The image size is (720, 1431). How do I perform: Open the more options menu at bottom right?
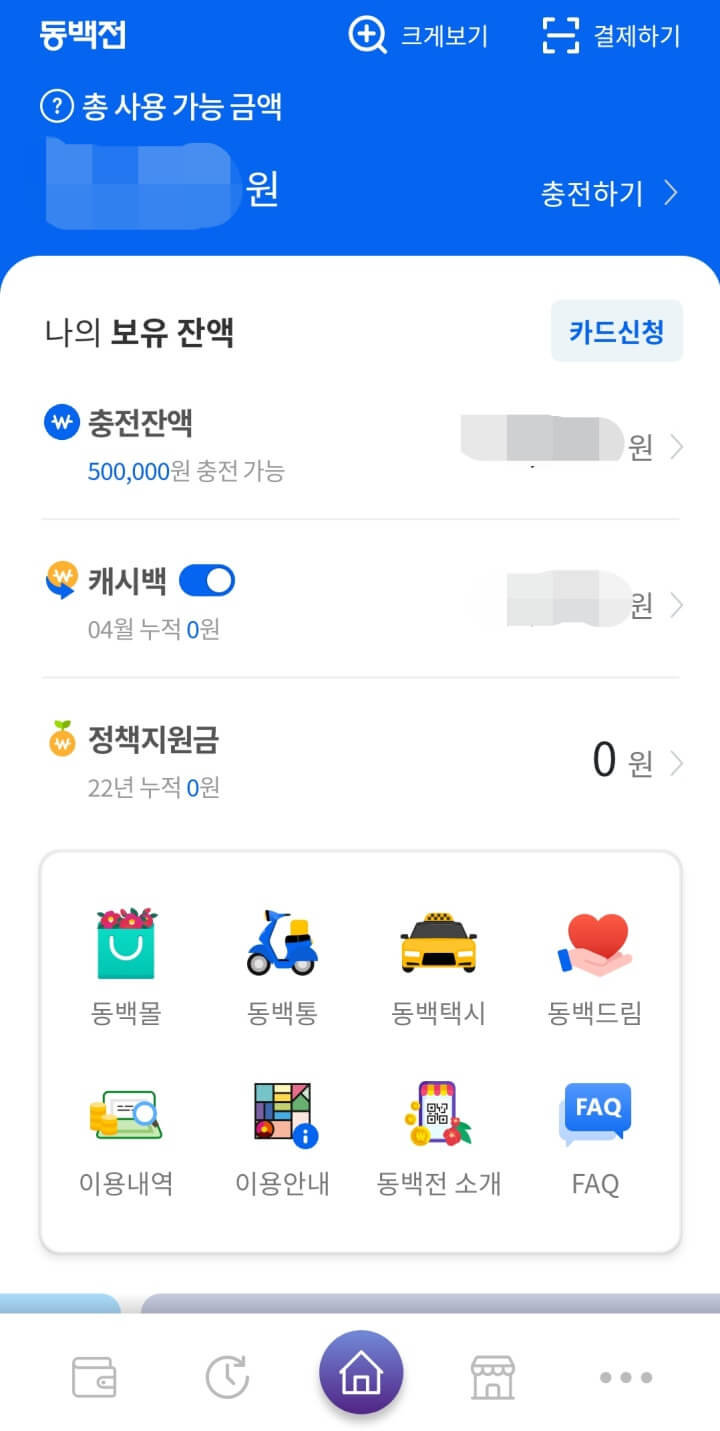pyautogui.click(x=624, y=1377)
